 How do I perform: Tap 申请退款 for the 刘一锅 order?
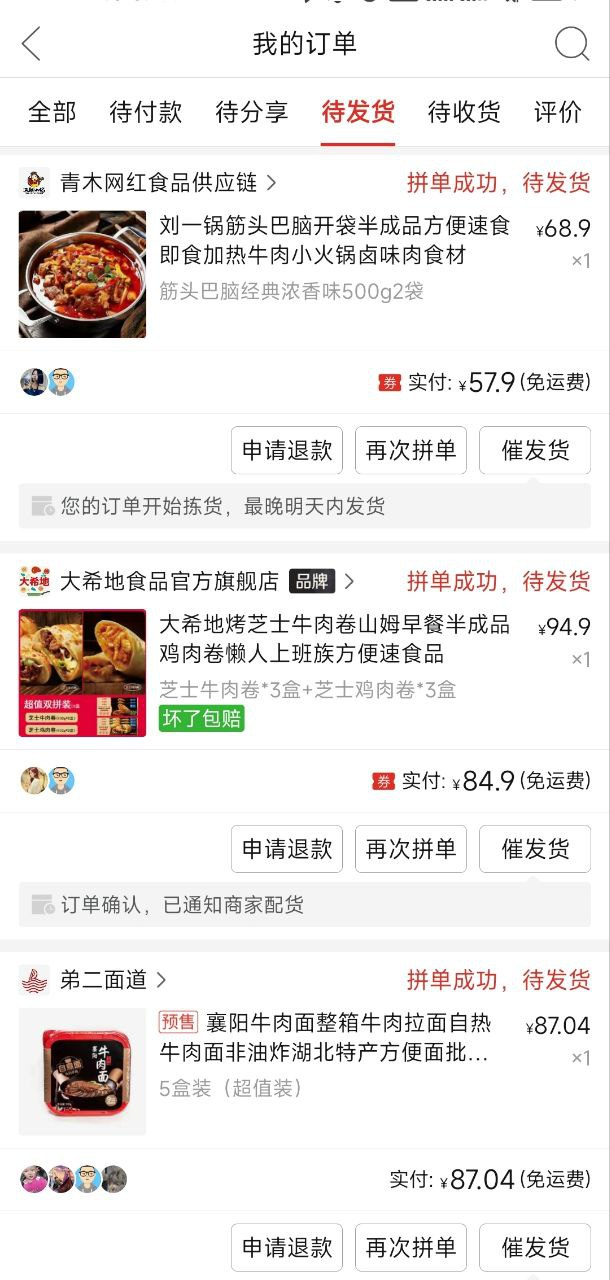(x=287, y=451)
